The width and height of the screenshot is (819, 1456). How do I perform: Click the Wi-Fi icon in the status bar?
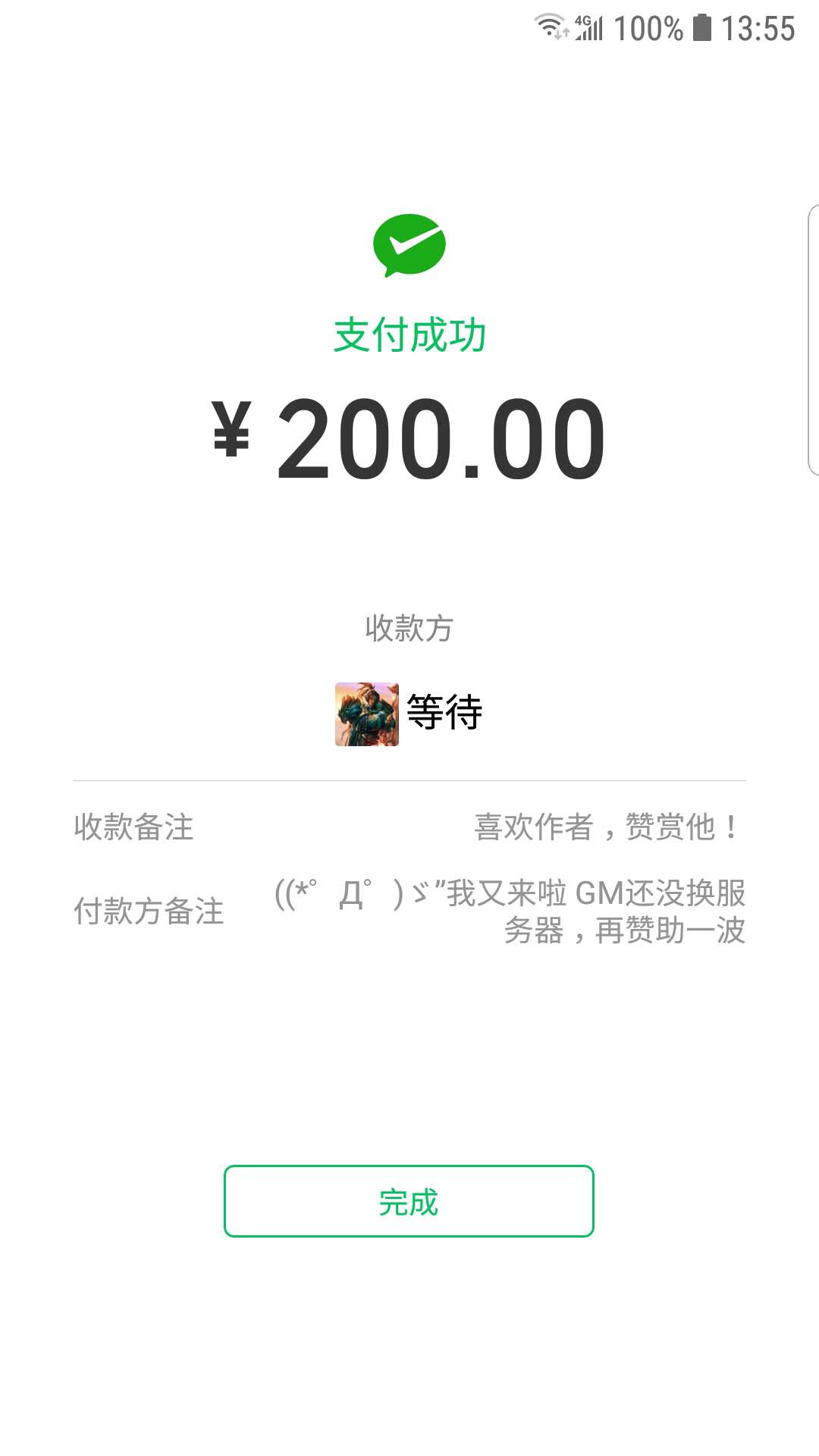pos(548,23)
